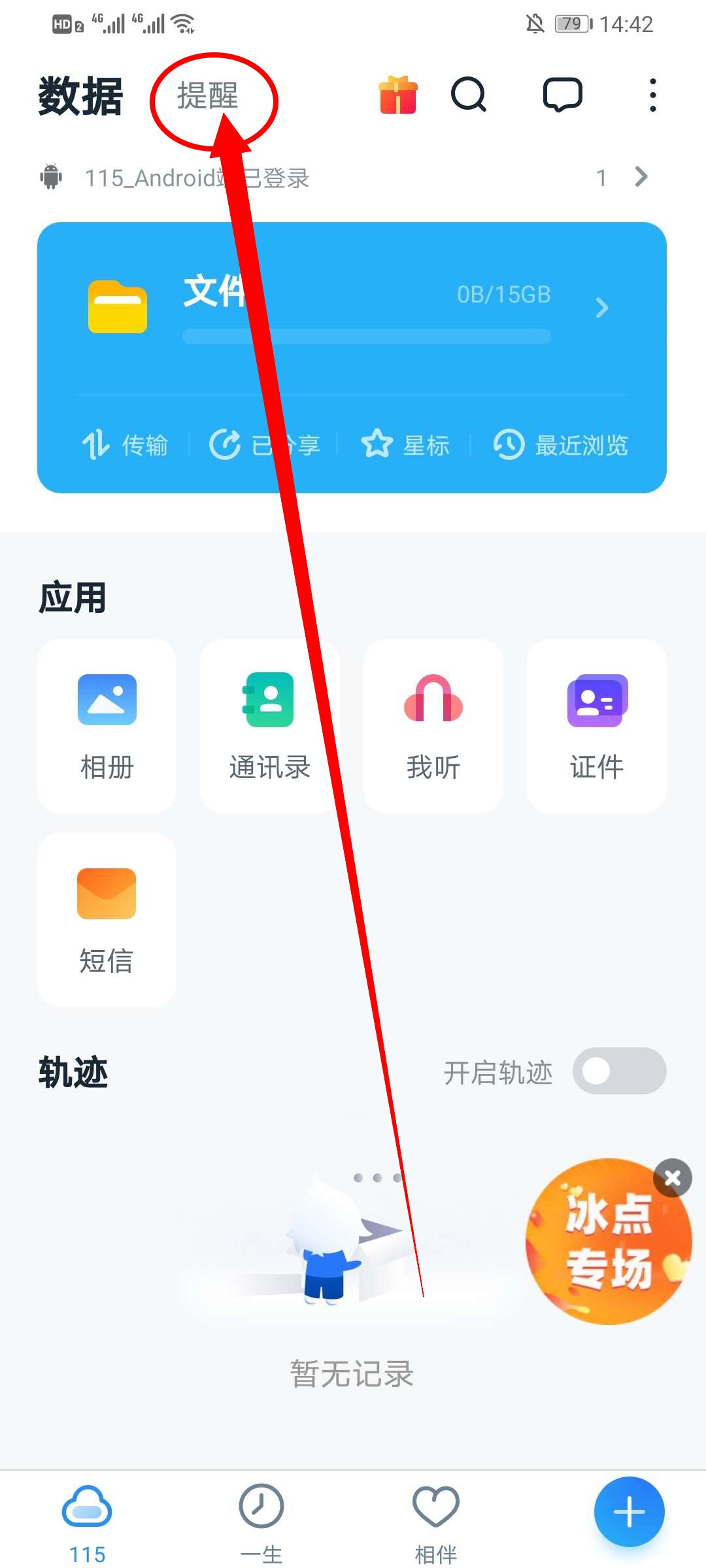Viewport: 706px width, 1568px height.
Task: Open the gift box icon
Action: (397, 95)
